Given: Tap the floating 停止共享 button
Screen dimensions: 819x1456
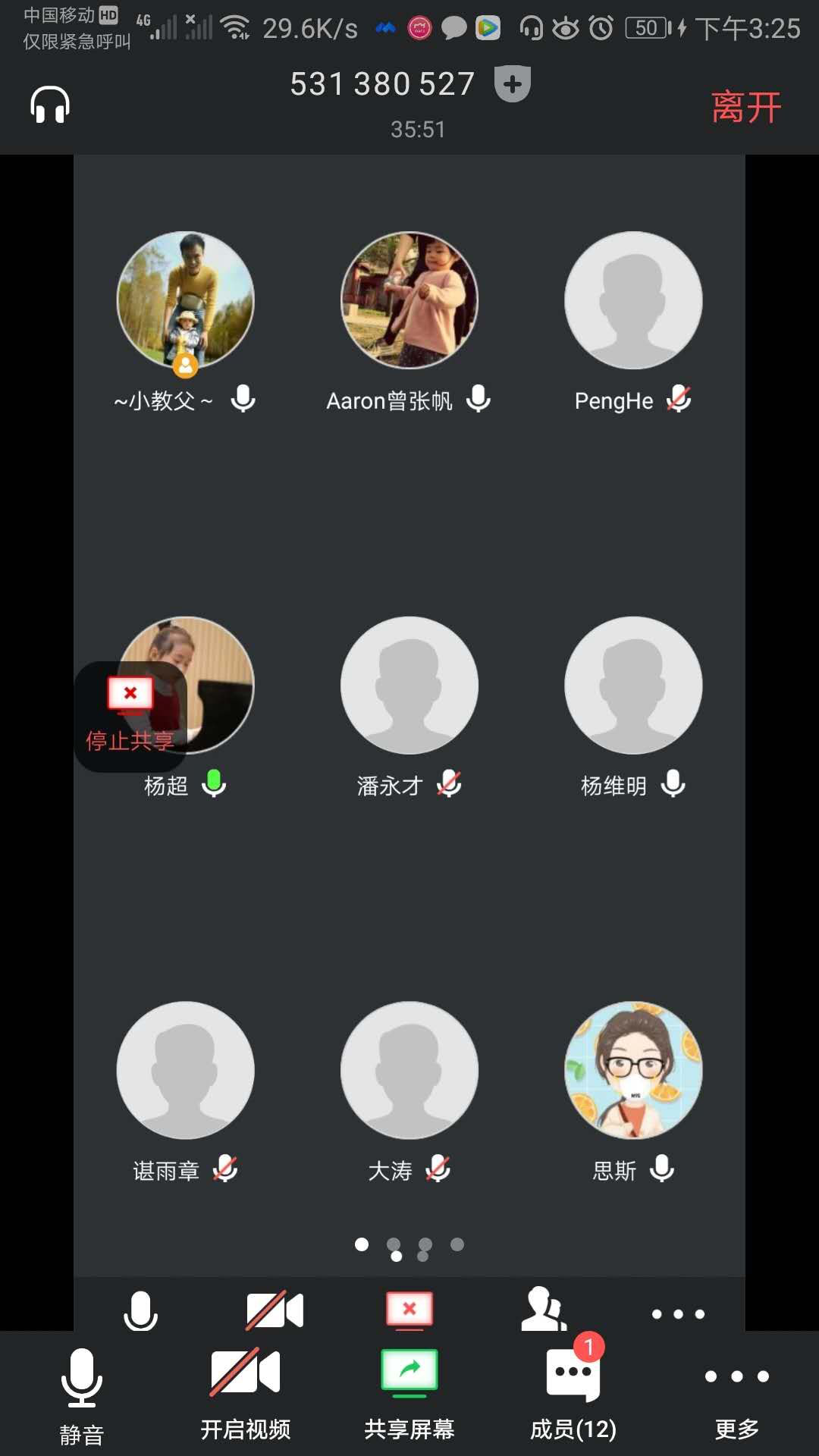Looking at the screenshot, I should pos(130,716).
